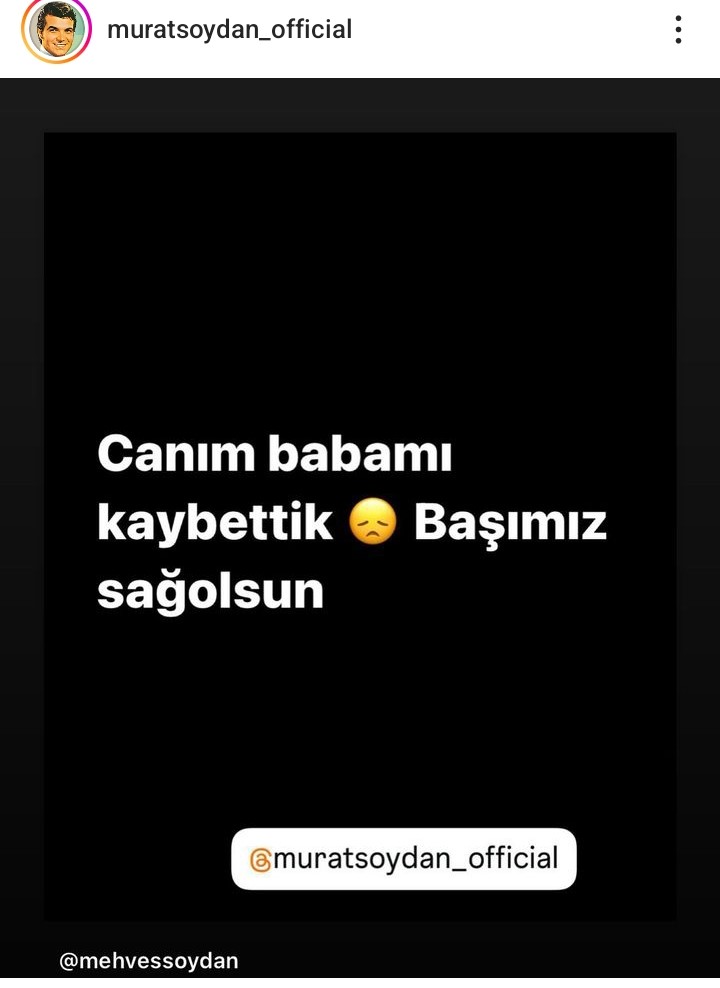Open the three-dot overflow menu

coord(678,30)
